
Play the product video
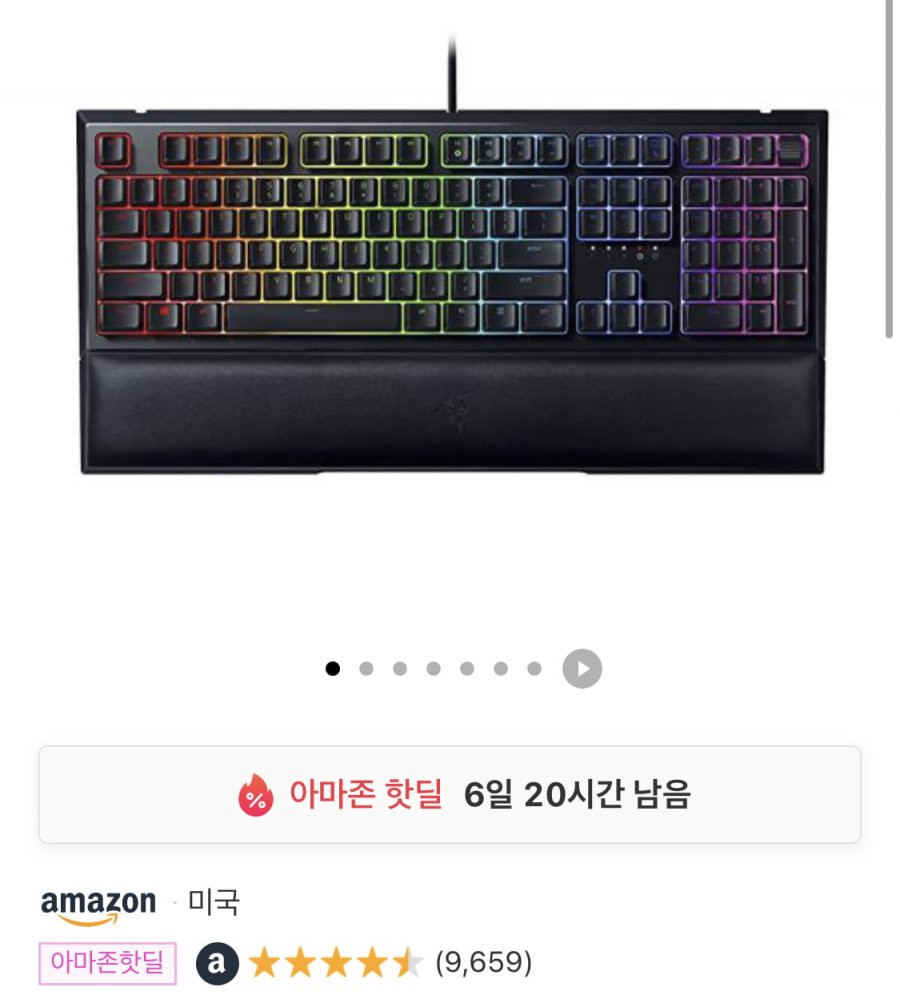click(582, 668)
